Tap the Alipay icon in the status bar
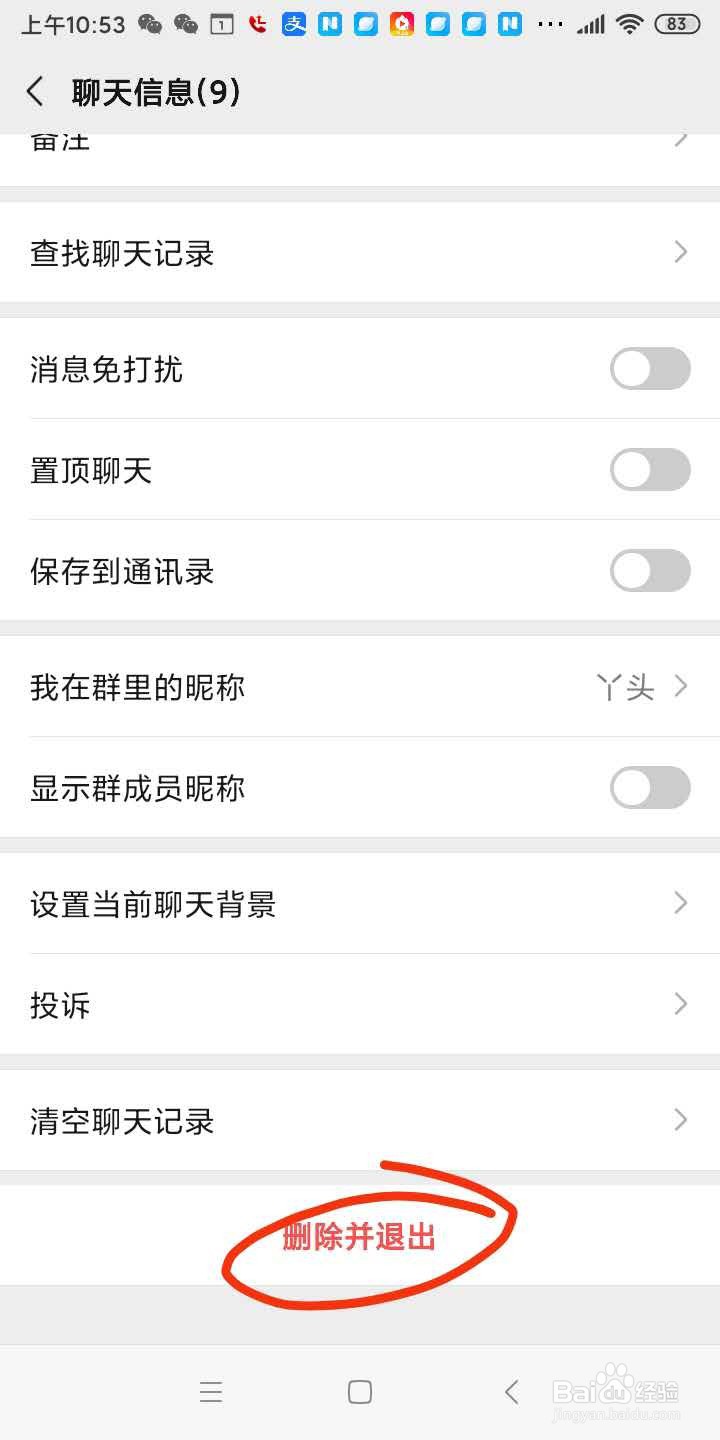The width and height of the screenshot is (720, 1440). pyautogui.click(x=293, y=24)
